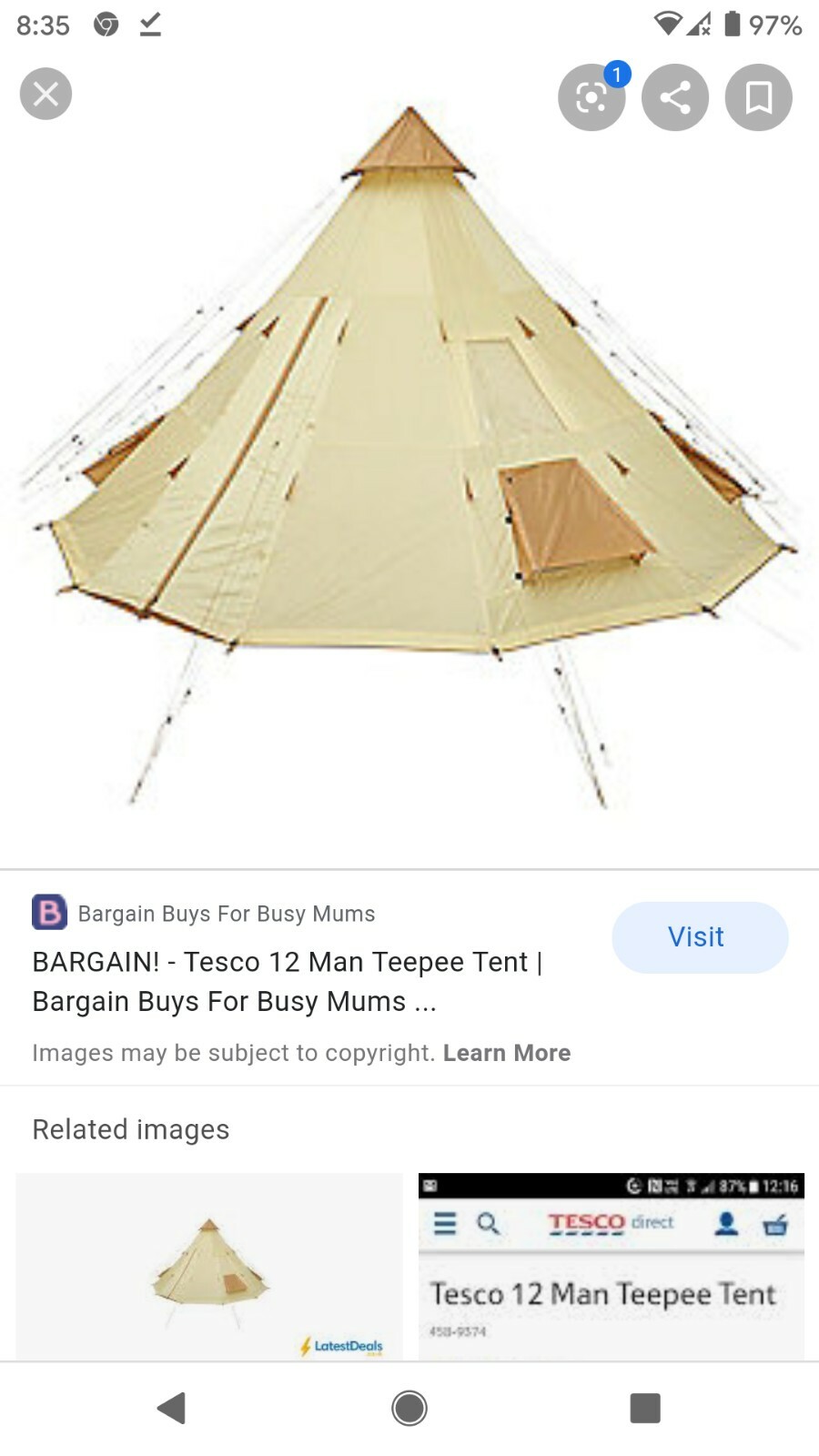Go back using system back button
Screen dimensions: 819x1456
tap(171, 1408)
